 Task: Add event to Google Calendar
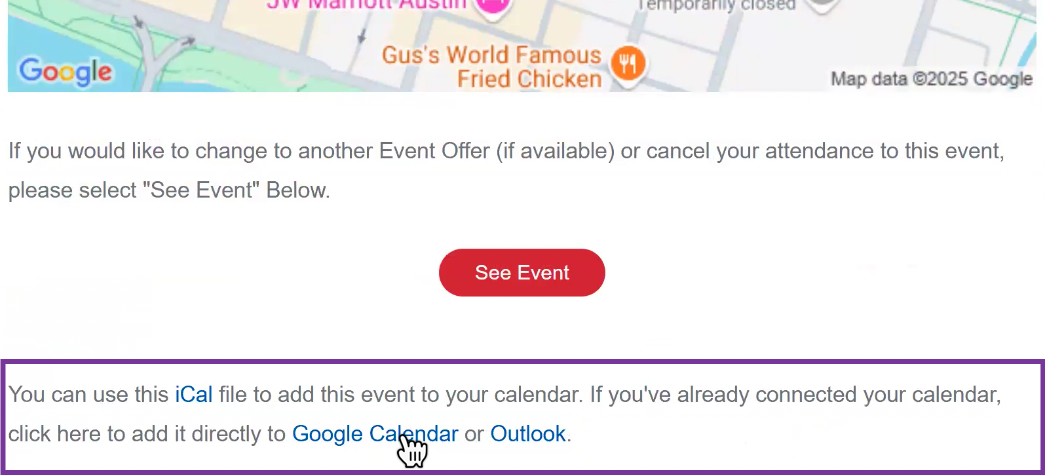[374, 434]
